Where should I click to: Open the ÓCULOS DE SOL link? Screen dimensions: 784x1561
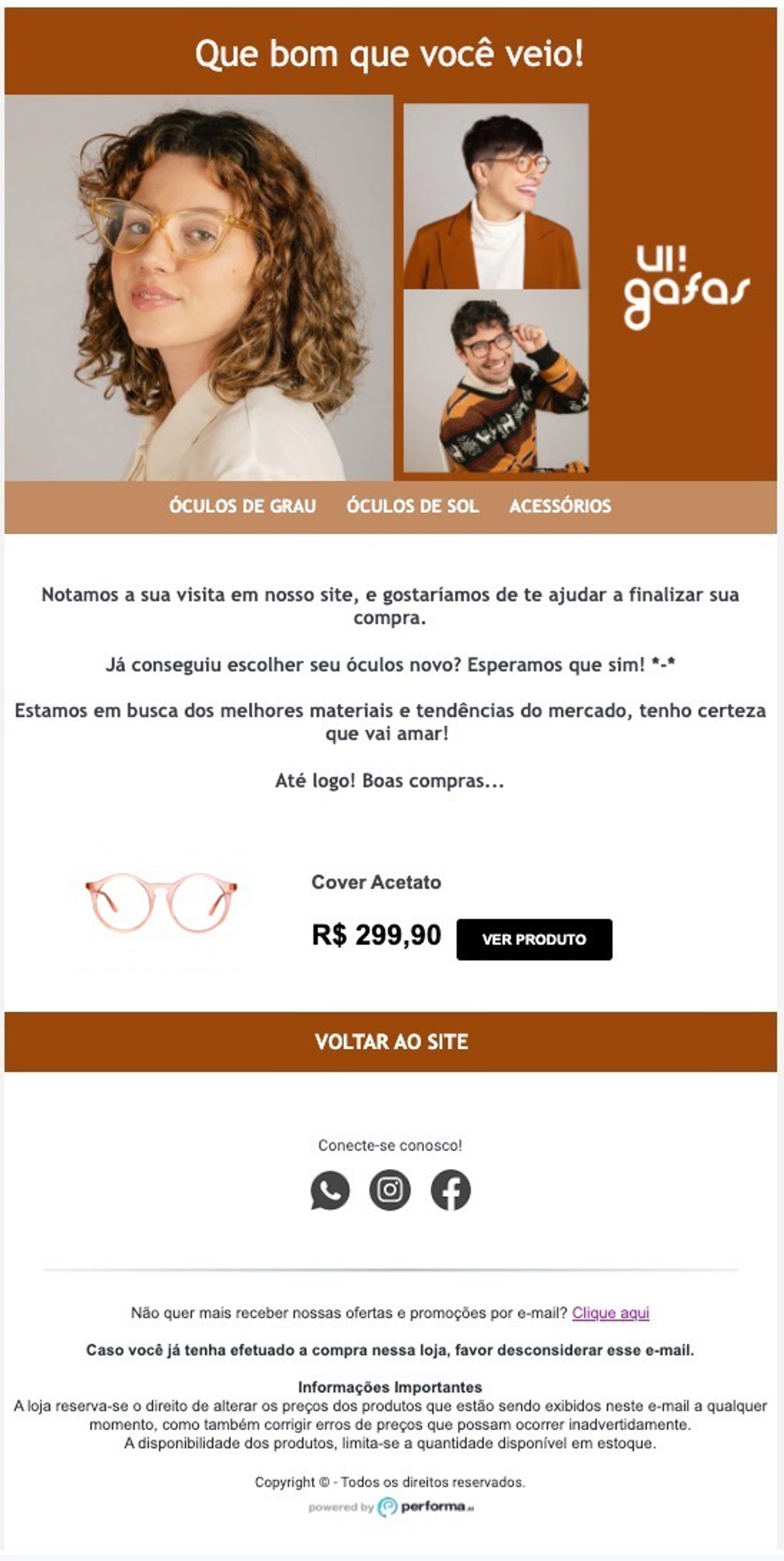click(412, 506)
